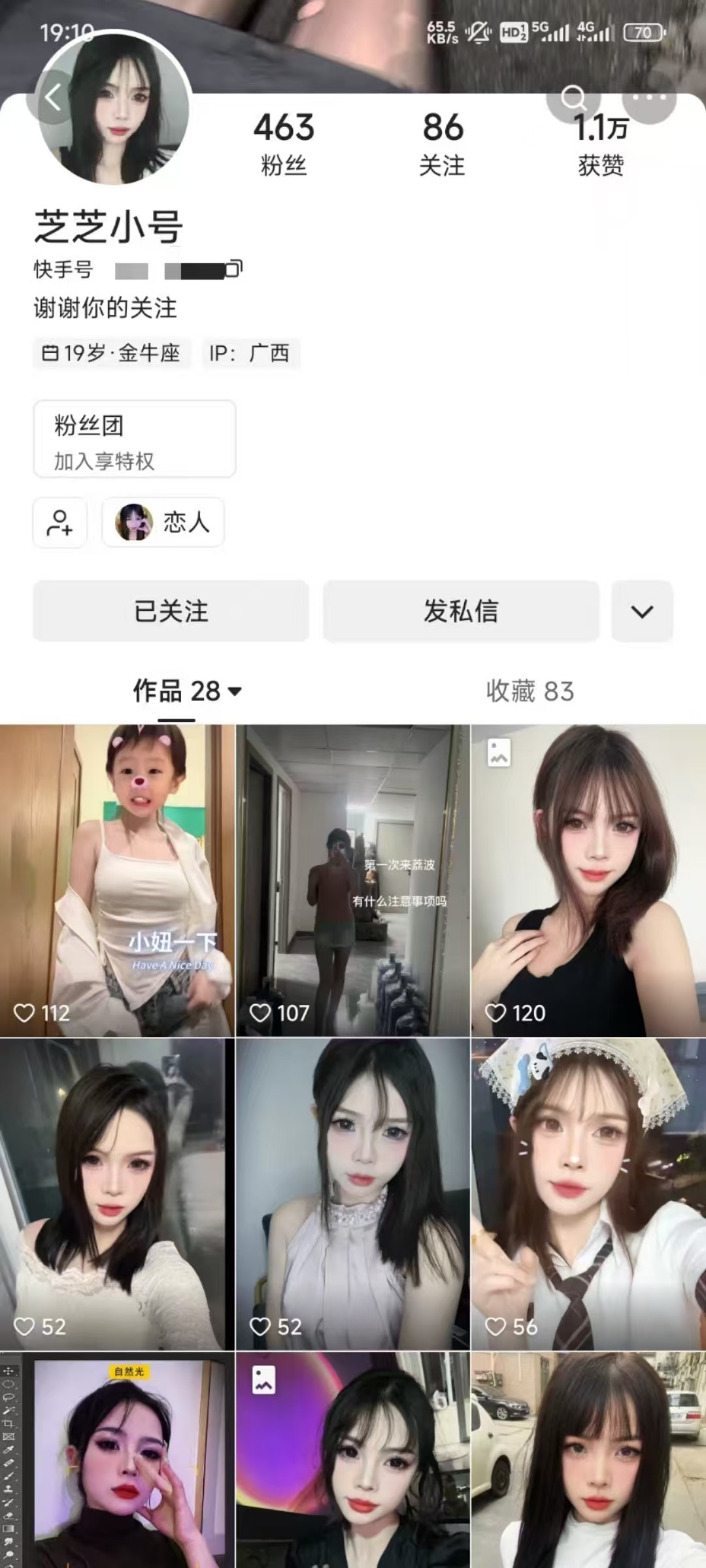Join the 粉丝团 fan club

point(135,439)
